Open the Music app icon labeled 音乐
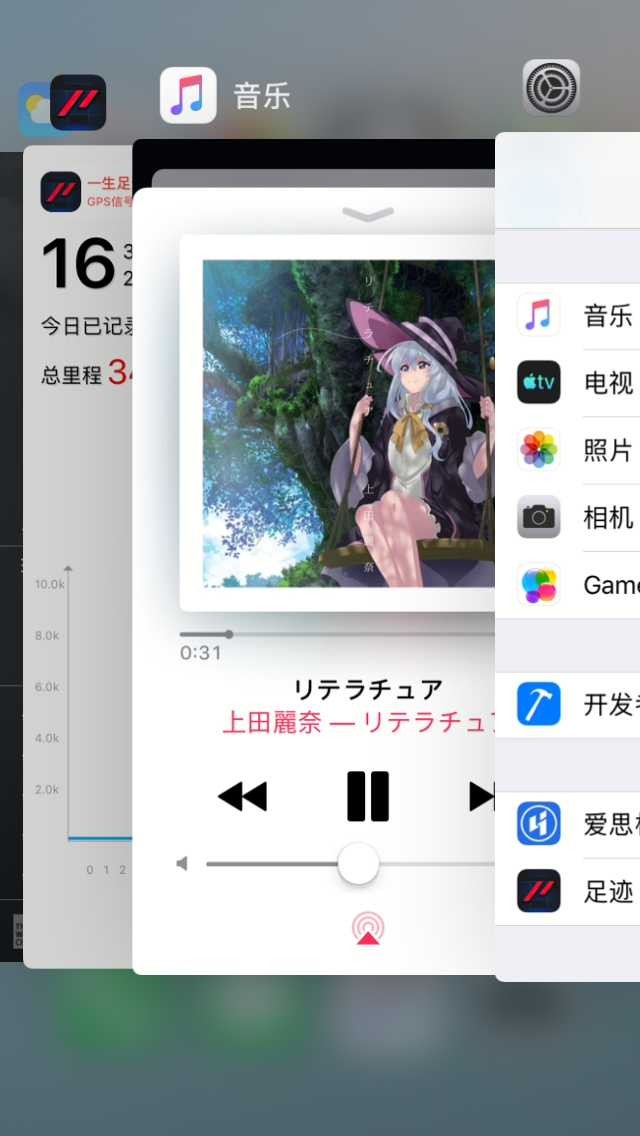The image size is (640, 1136). [x=188, y=96]
